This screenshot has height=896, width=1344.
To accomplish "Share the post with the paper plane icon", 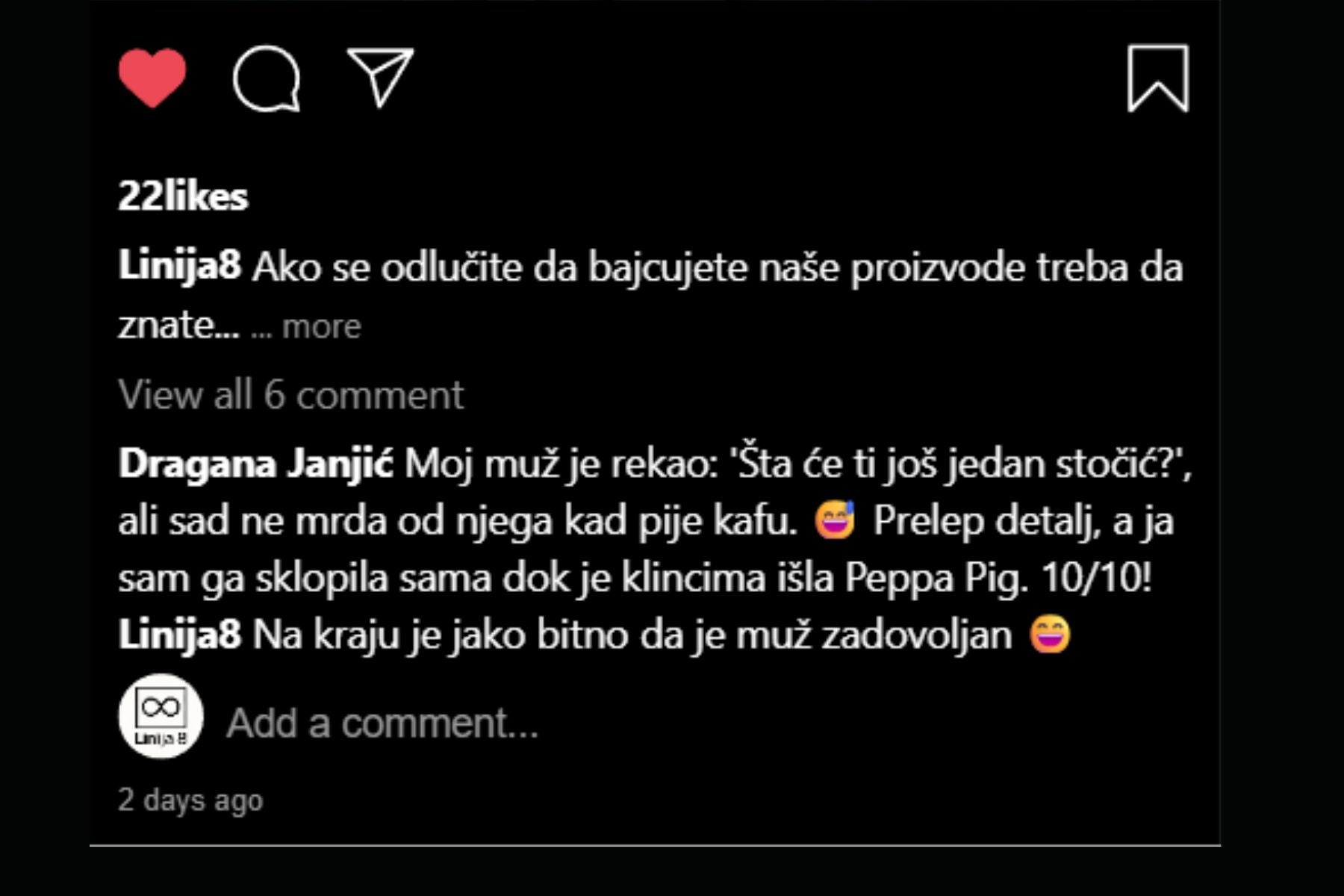I will [381, 77].
